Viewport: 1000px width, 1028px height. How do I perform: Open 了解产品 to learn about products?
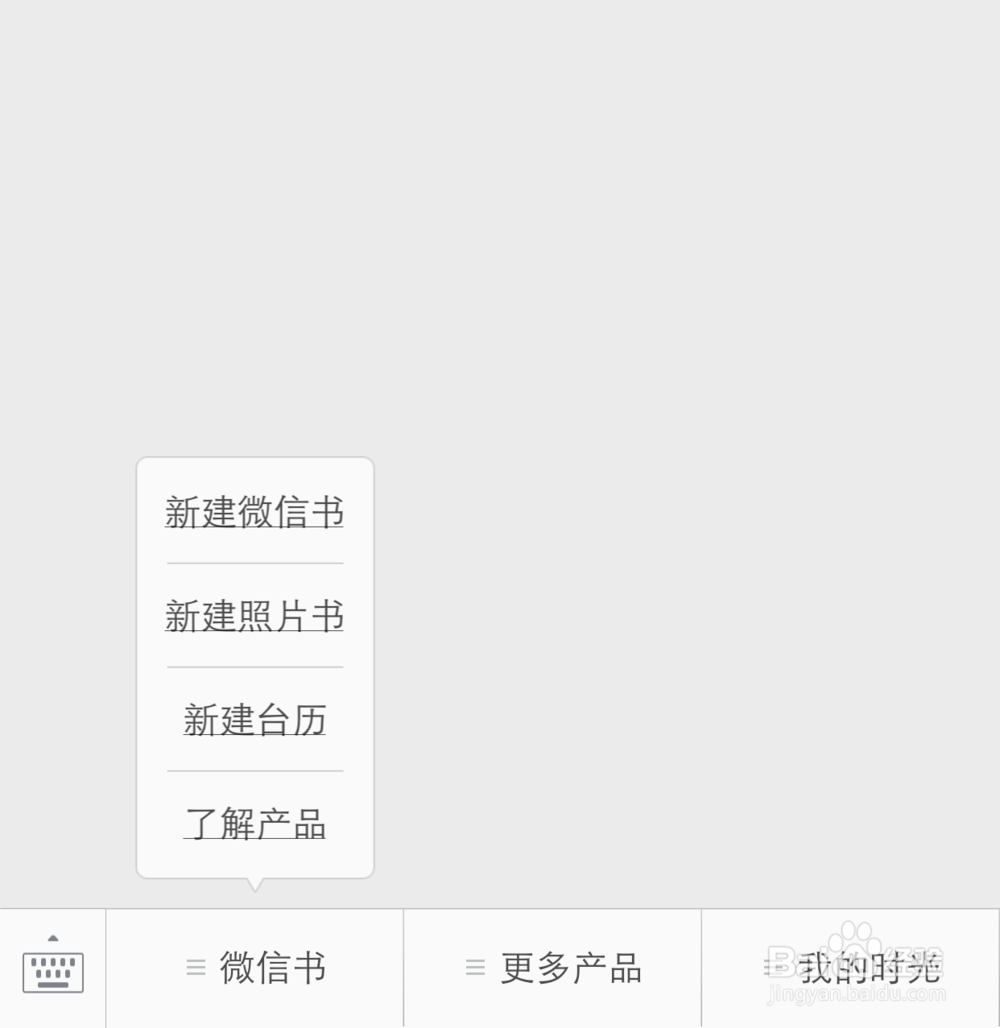[253, 824]
